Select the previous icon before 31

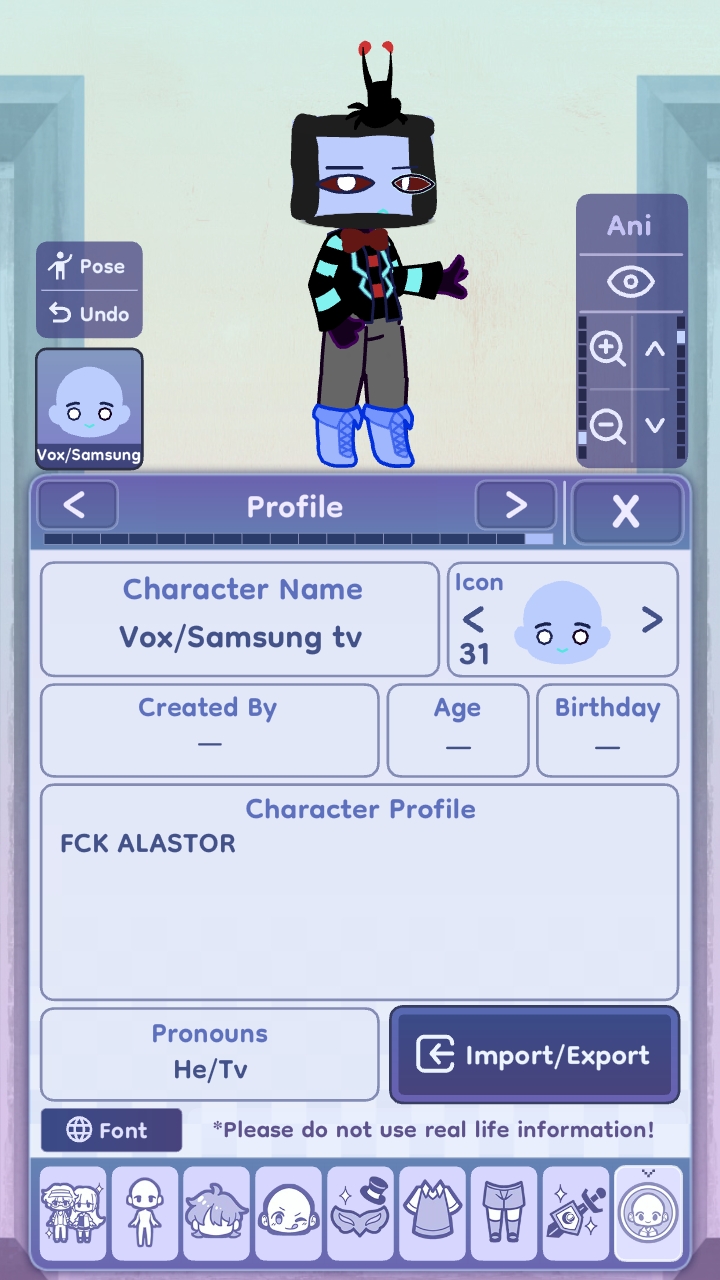tap(473, 620)
